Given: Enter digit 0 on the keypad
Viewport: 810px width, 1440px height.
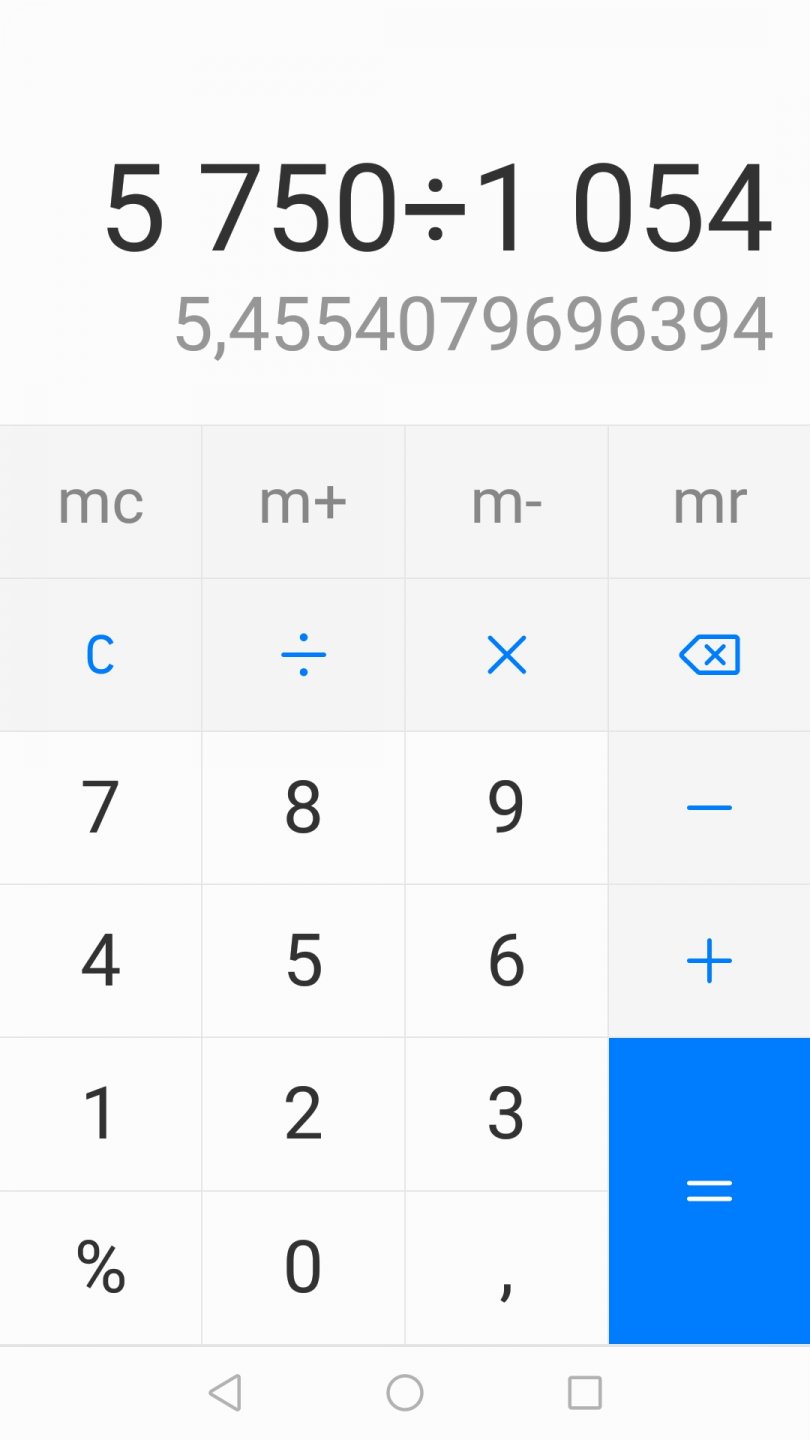Looking at the screenshot, I should pos(303,1267).
